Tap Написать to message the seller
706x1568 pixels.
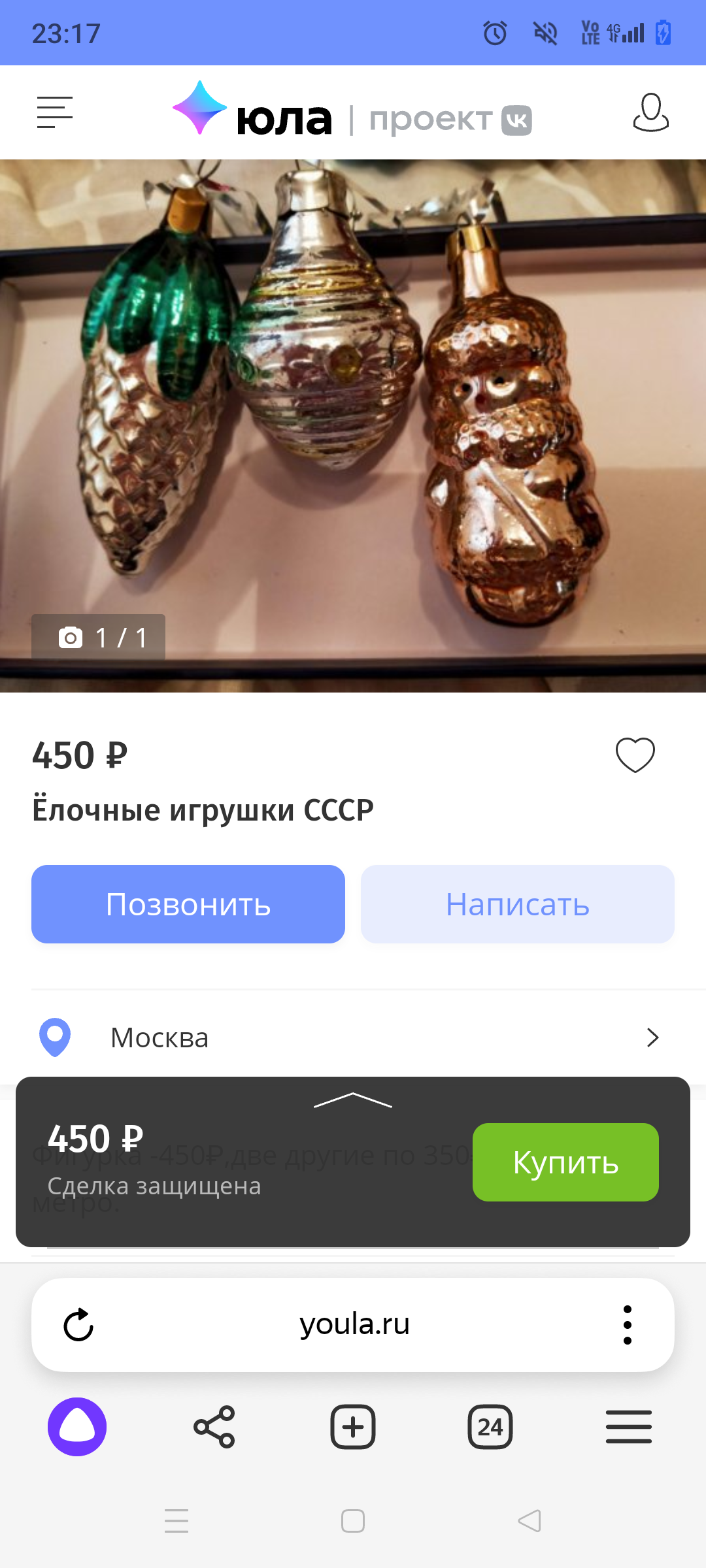pos(517,904)
